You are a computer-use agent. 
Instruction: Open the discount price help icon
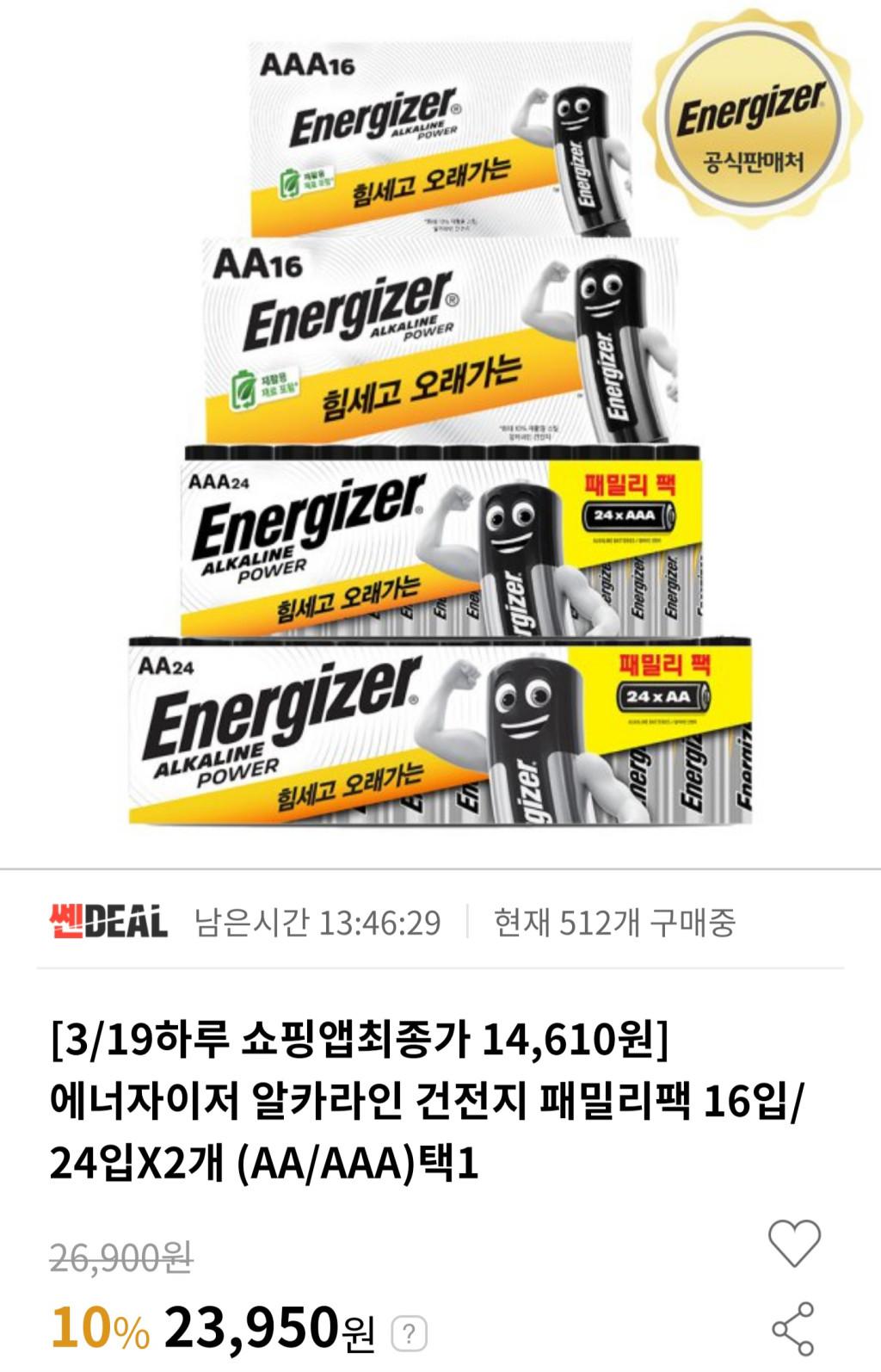point(409,1333)
